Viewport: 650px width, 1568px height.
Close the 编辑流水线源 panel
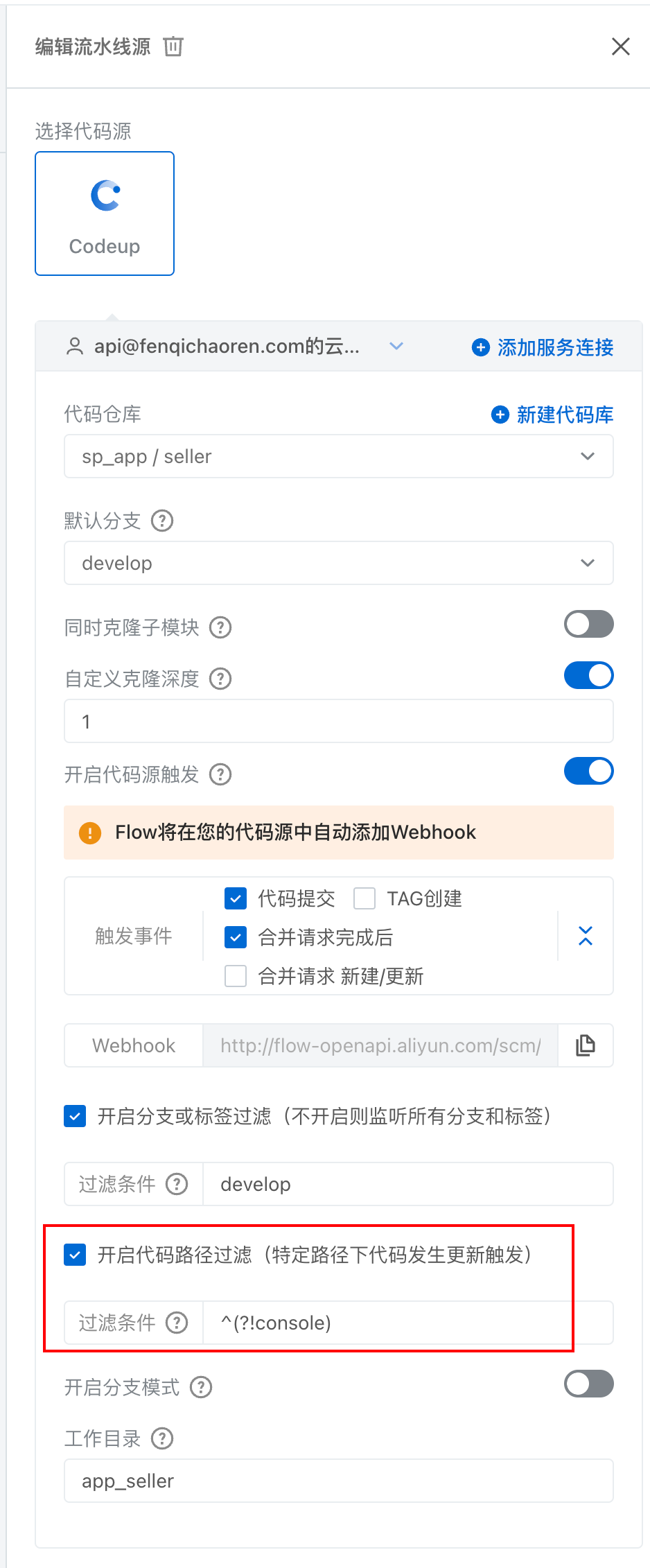[x=620, y=46]
